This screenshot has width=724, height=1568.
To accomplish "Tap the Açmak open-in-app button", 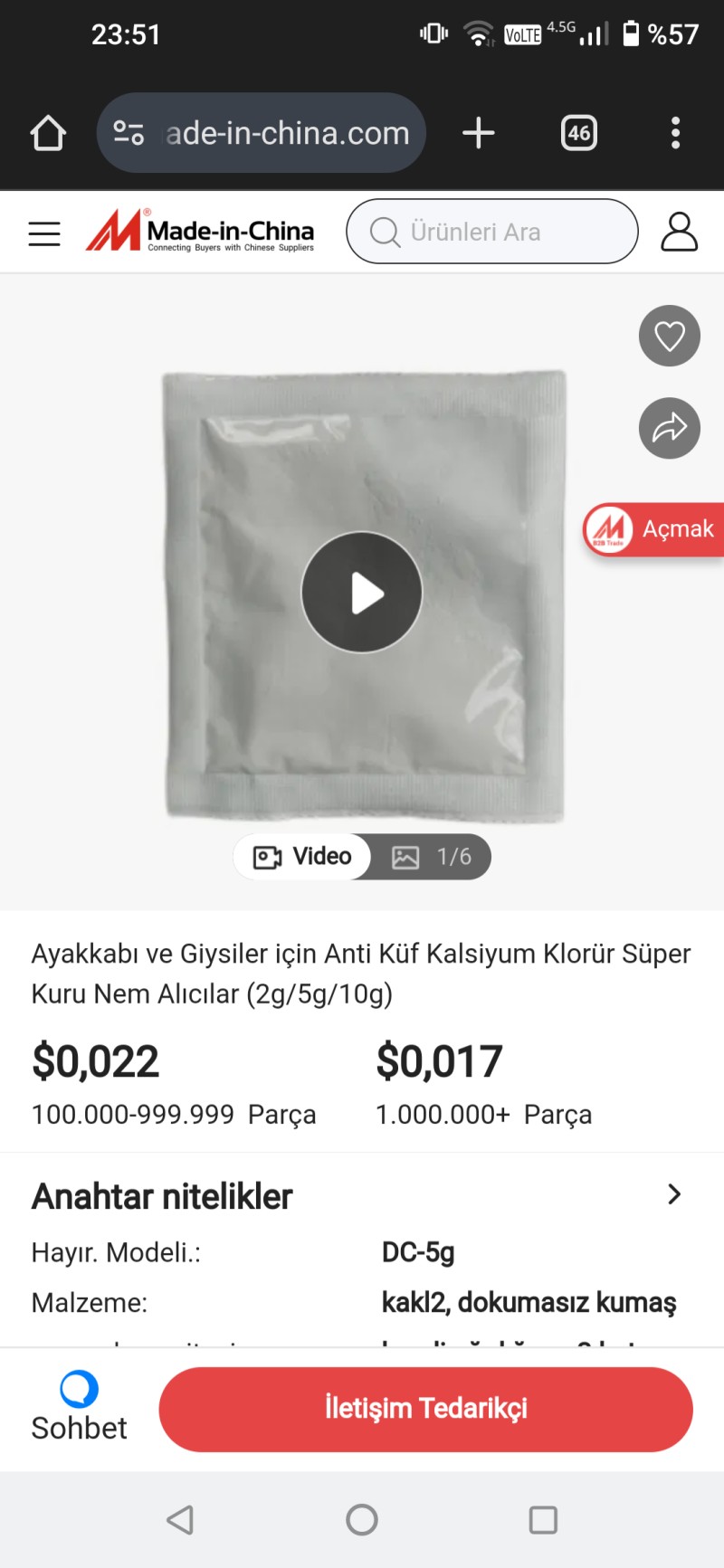I will pyautogui.click(x=655, y=529).
